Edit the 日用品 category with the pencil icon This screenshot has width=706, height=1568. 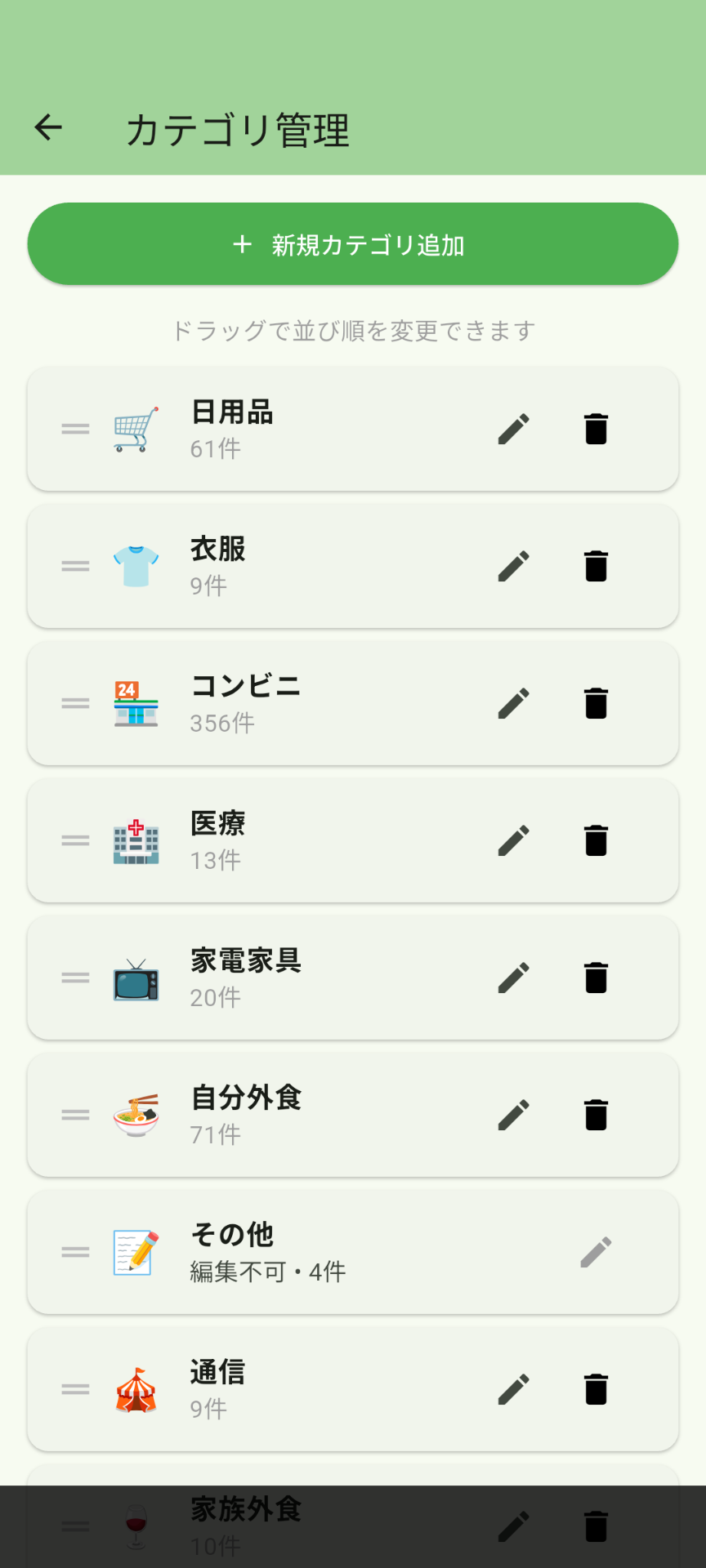(512, 429)
